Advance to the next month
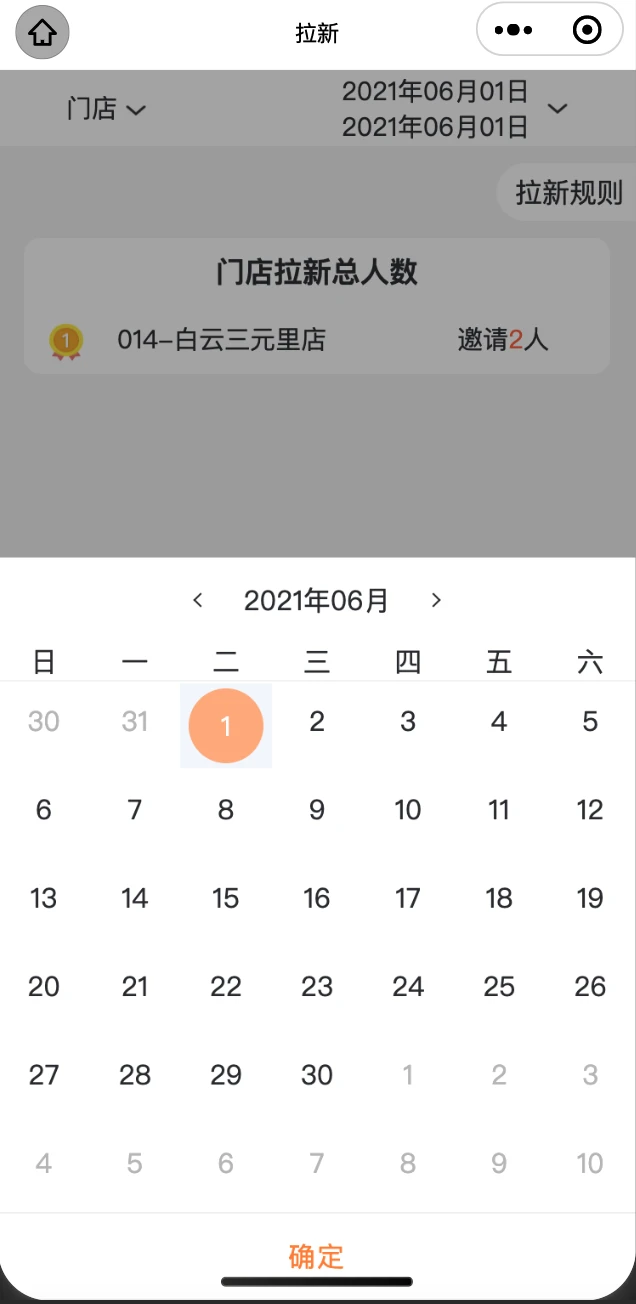Image resolution: width=636 pixels, height=1304 pixels. tap(436, 600)
